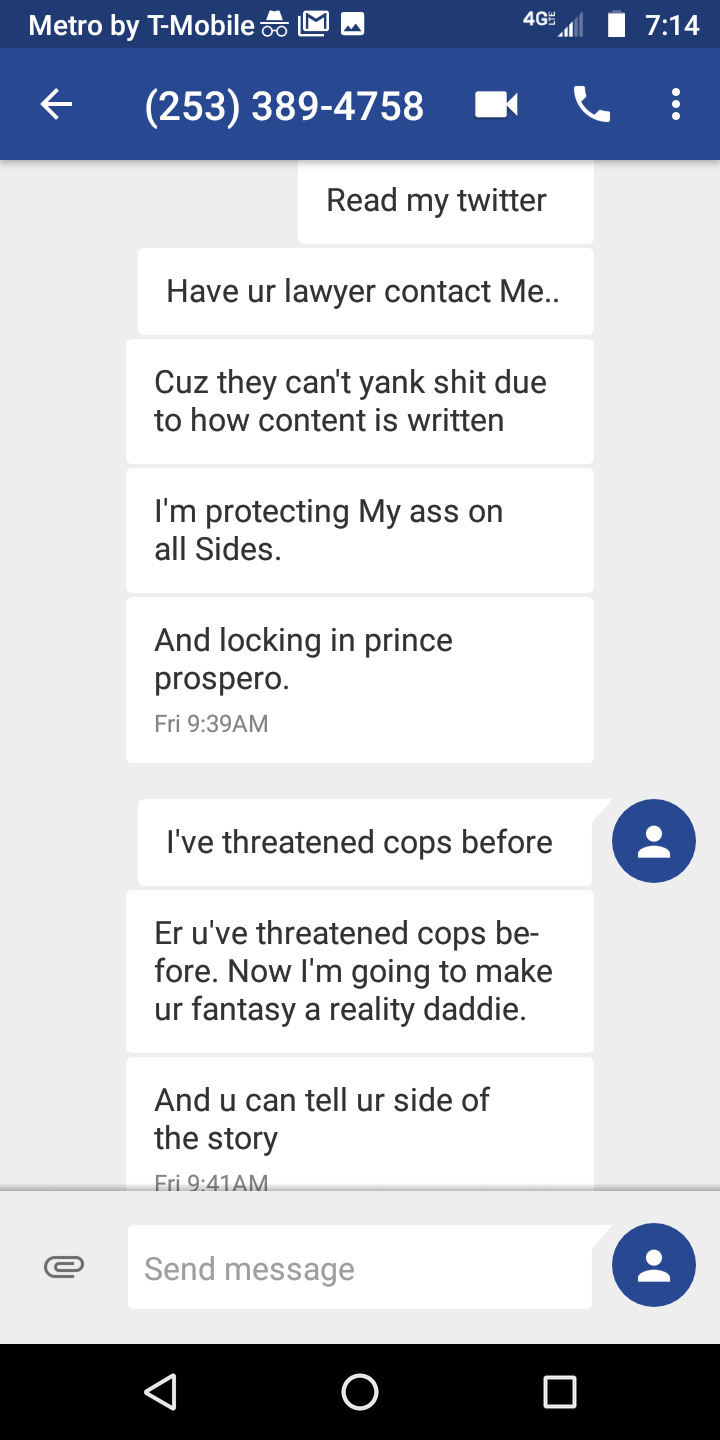
Task: Open the recent apps switcher
Action: [559, 1391]
